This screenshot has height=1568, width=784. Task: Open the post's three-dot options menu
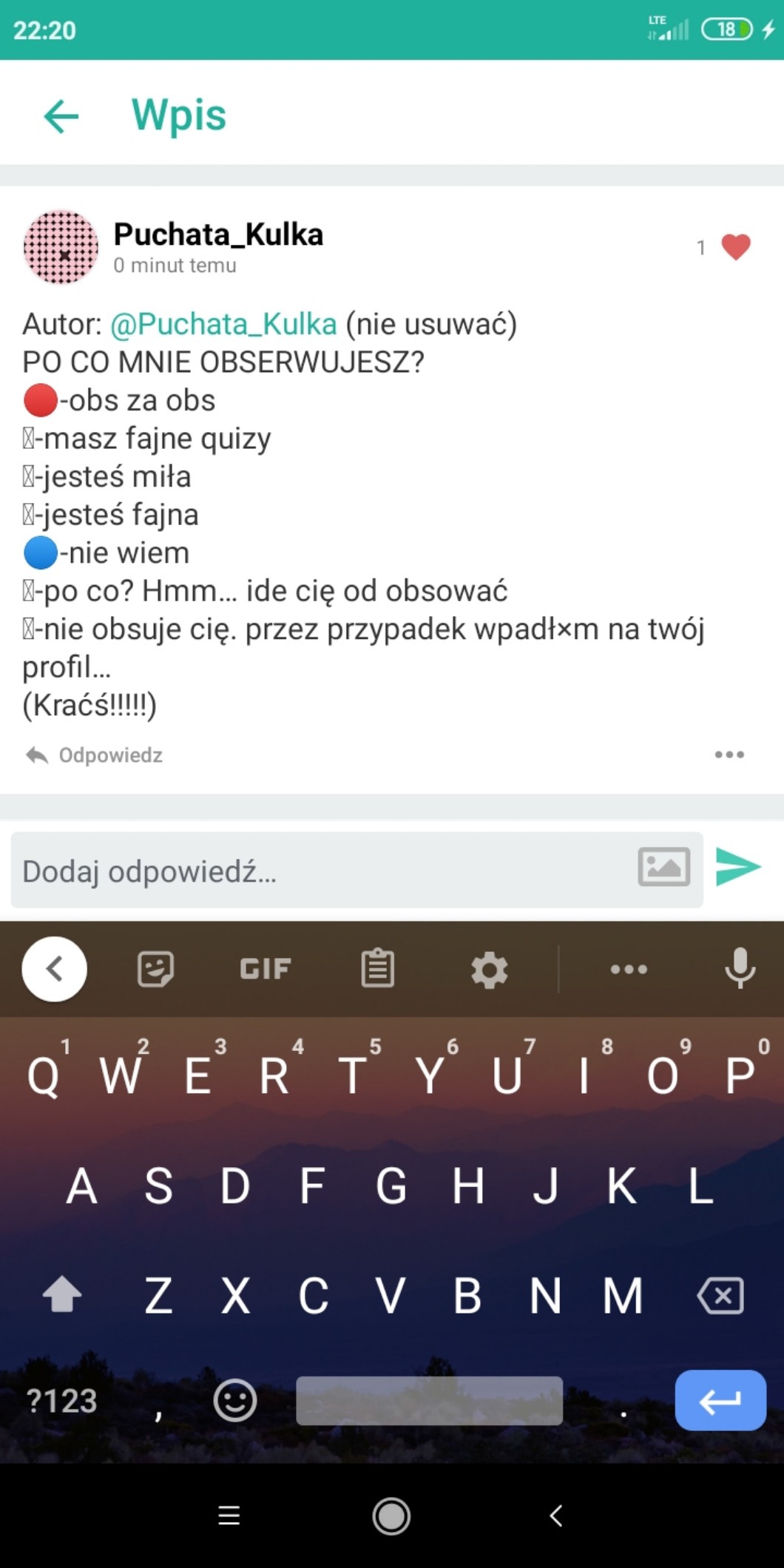pyautogui.click(x=729, y=754)
